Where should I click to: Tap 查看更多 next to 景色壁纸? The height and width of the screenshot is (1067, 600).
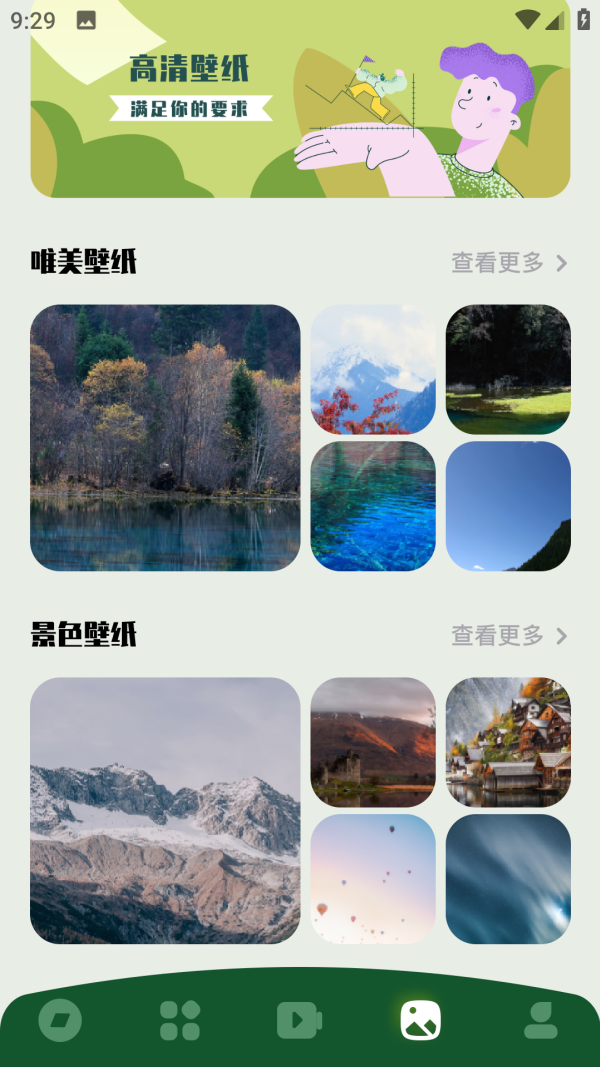click(x=509, y=636)
